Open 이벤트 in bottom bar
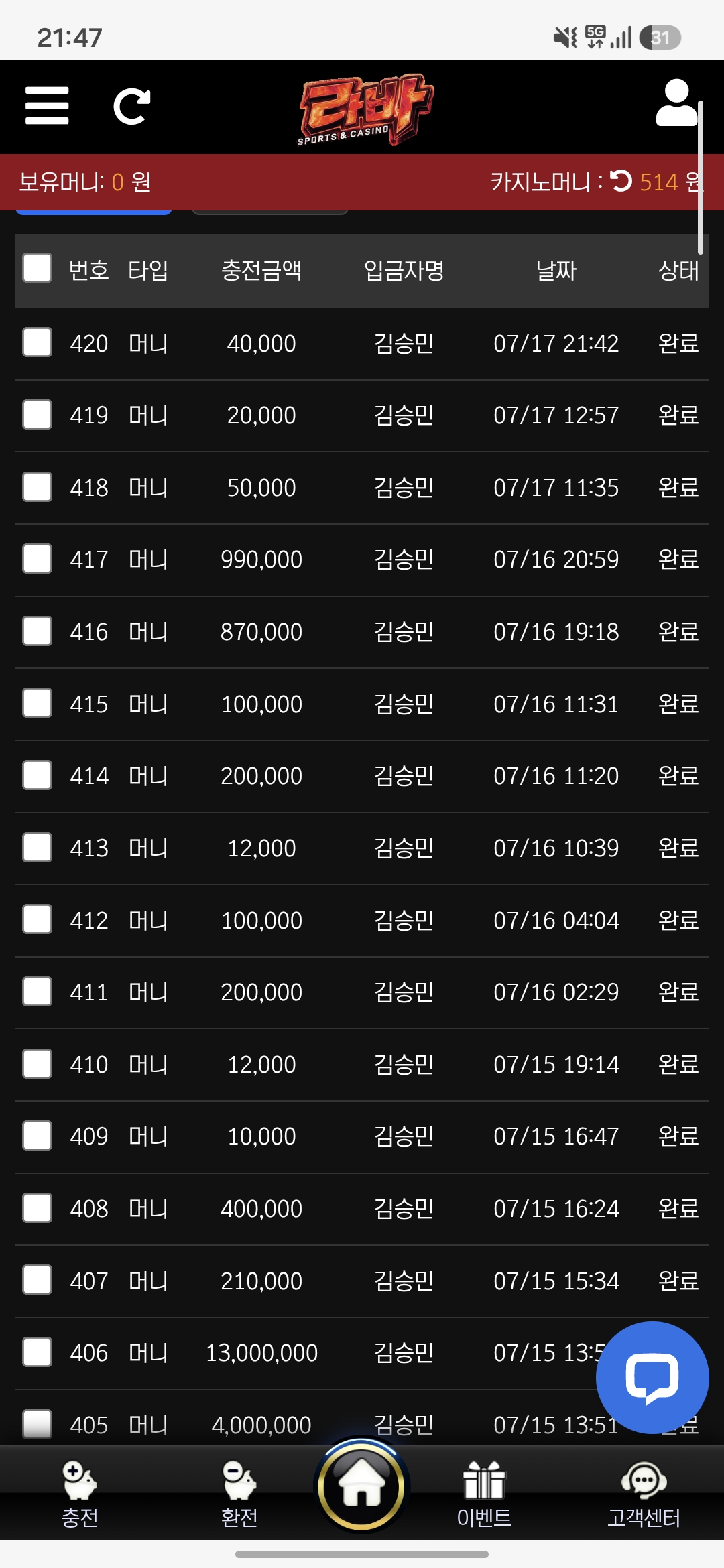This screenshot has width=724, height=1568. point(484,1495)
